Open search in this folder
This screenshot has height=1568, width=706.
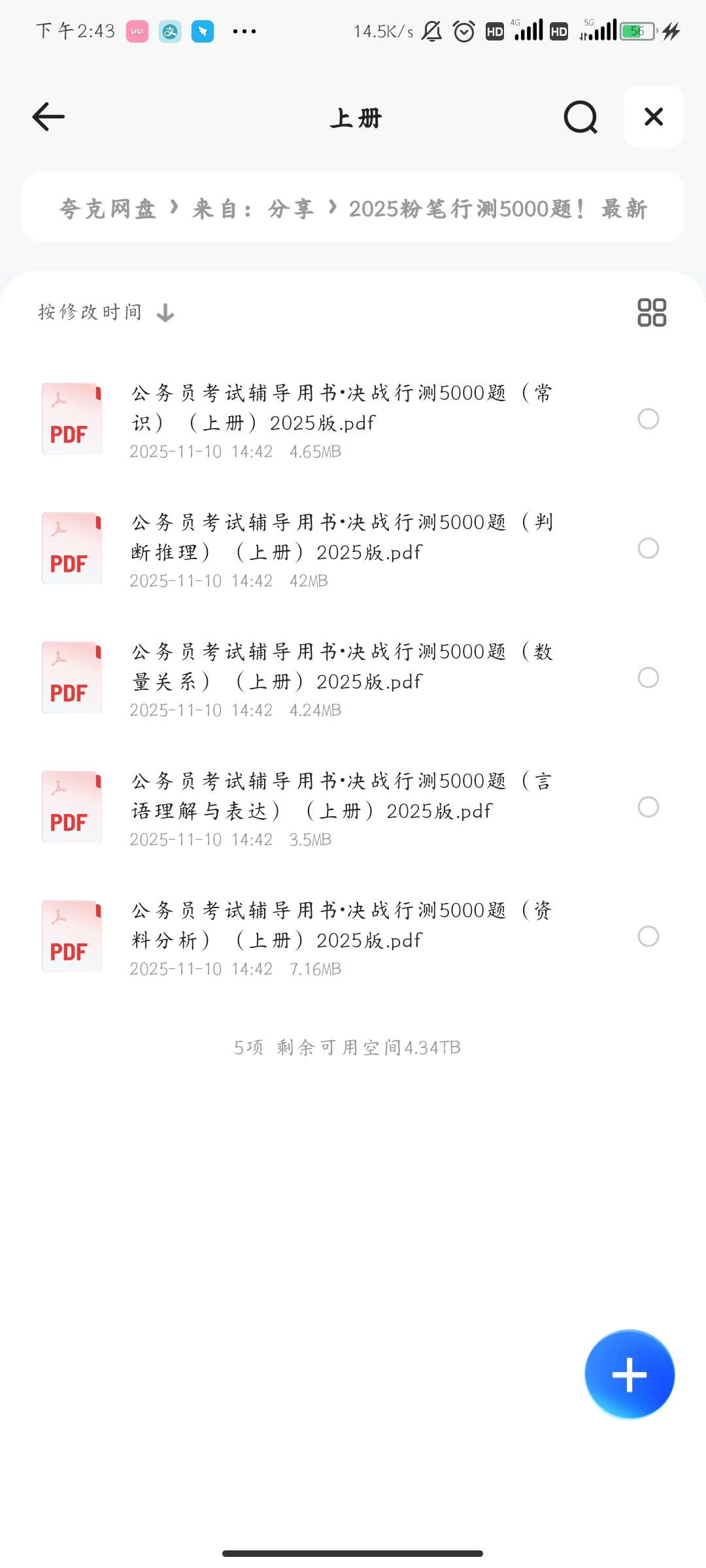click(x=580, y=118)
